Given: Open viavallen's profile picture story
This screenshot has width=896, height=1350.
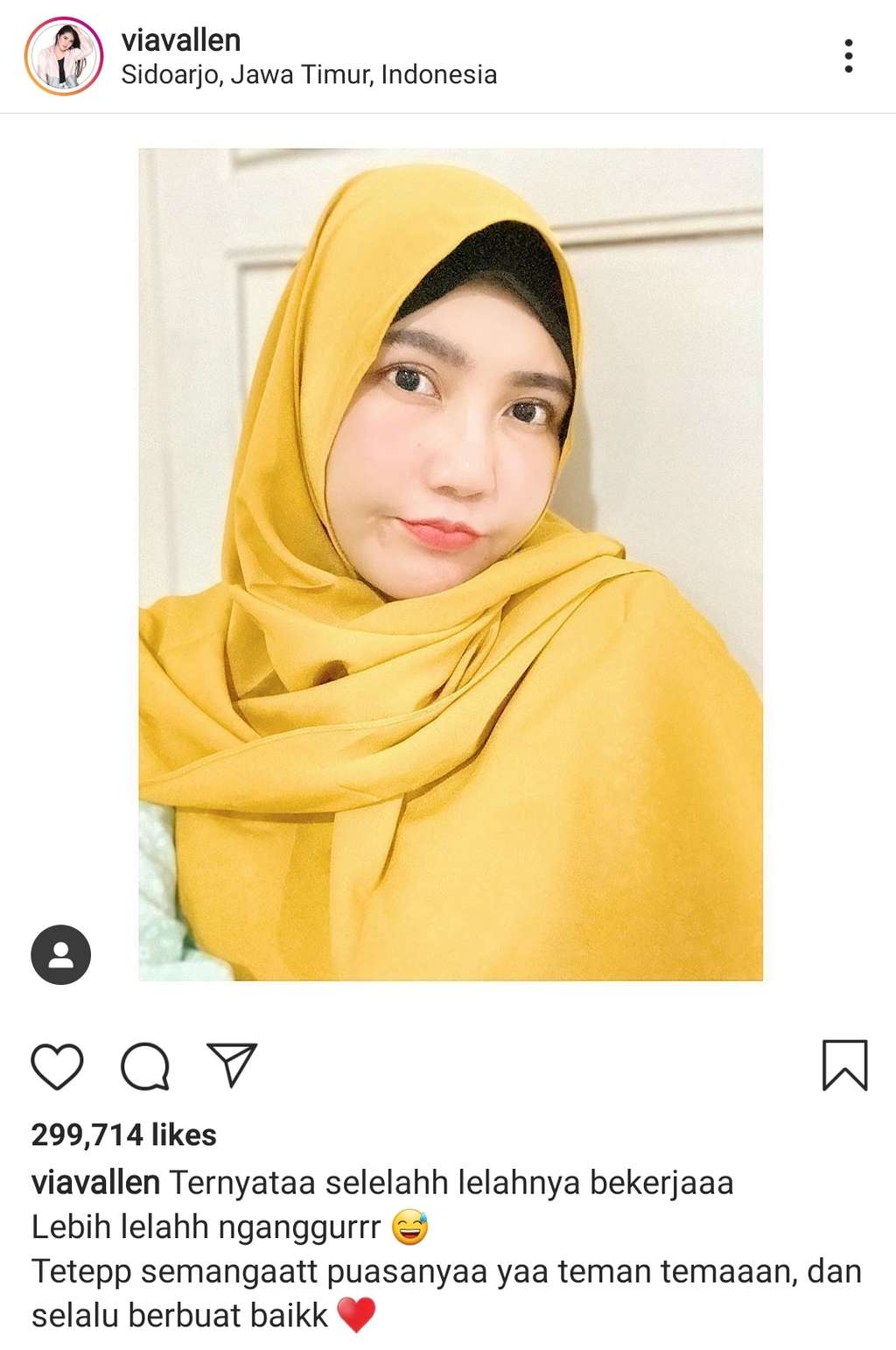Looking at the screenshot, I should coord(63,56).
